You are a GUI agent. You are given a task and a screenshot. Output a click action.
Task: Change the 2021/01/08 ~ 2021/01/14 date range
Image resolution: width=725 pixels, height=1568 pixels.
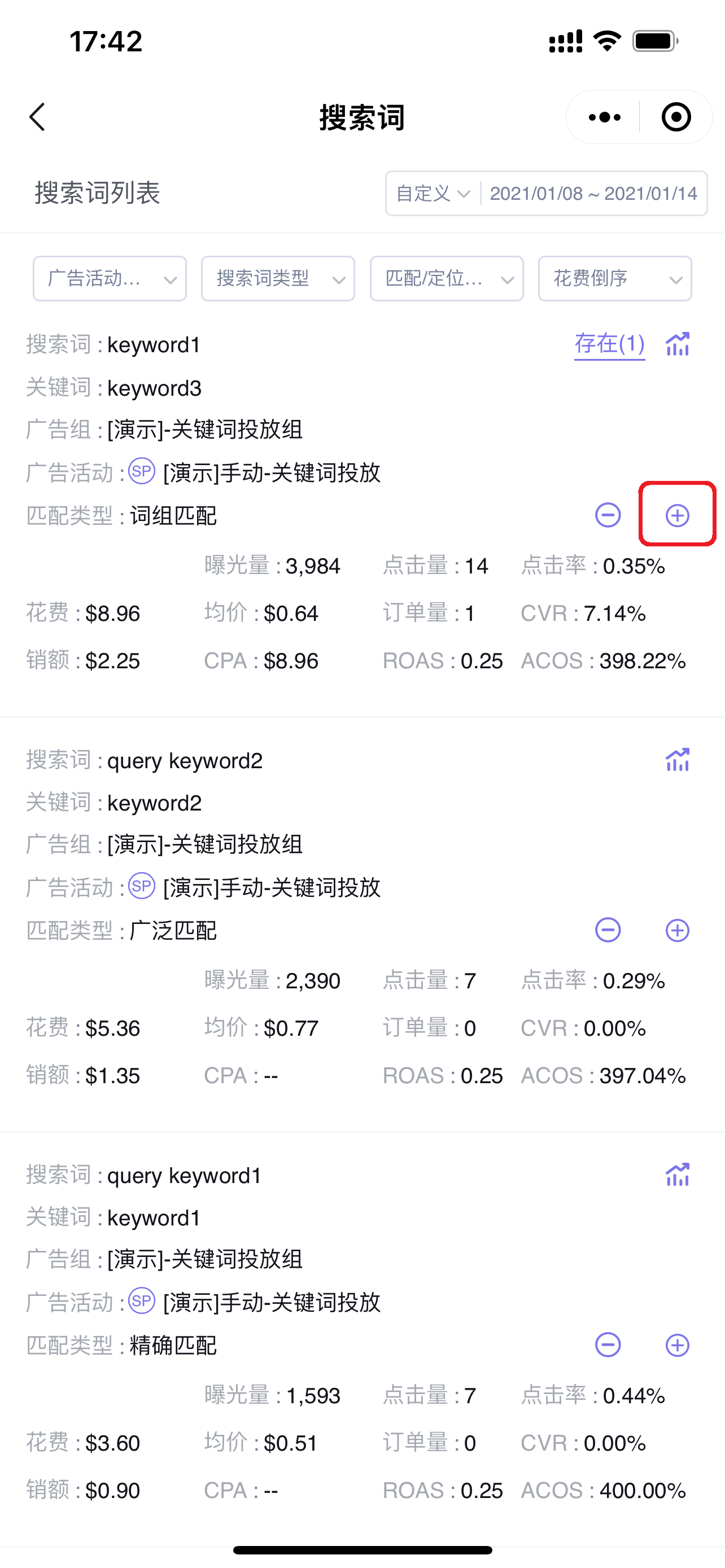click(x=593, y=194)
